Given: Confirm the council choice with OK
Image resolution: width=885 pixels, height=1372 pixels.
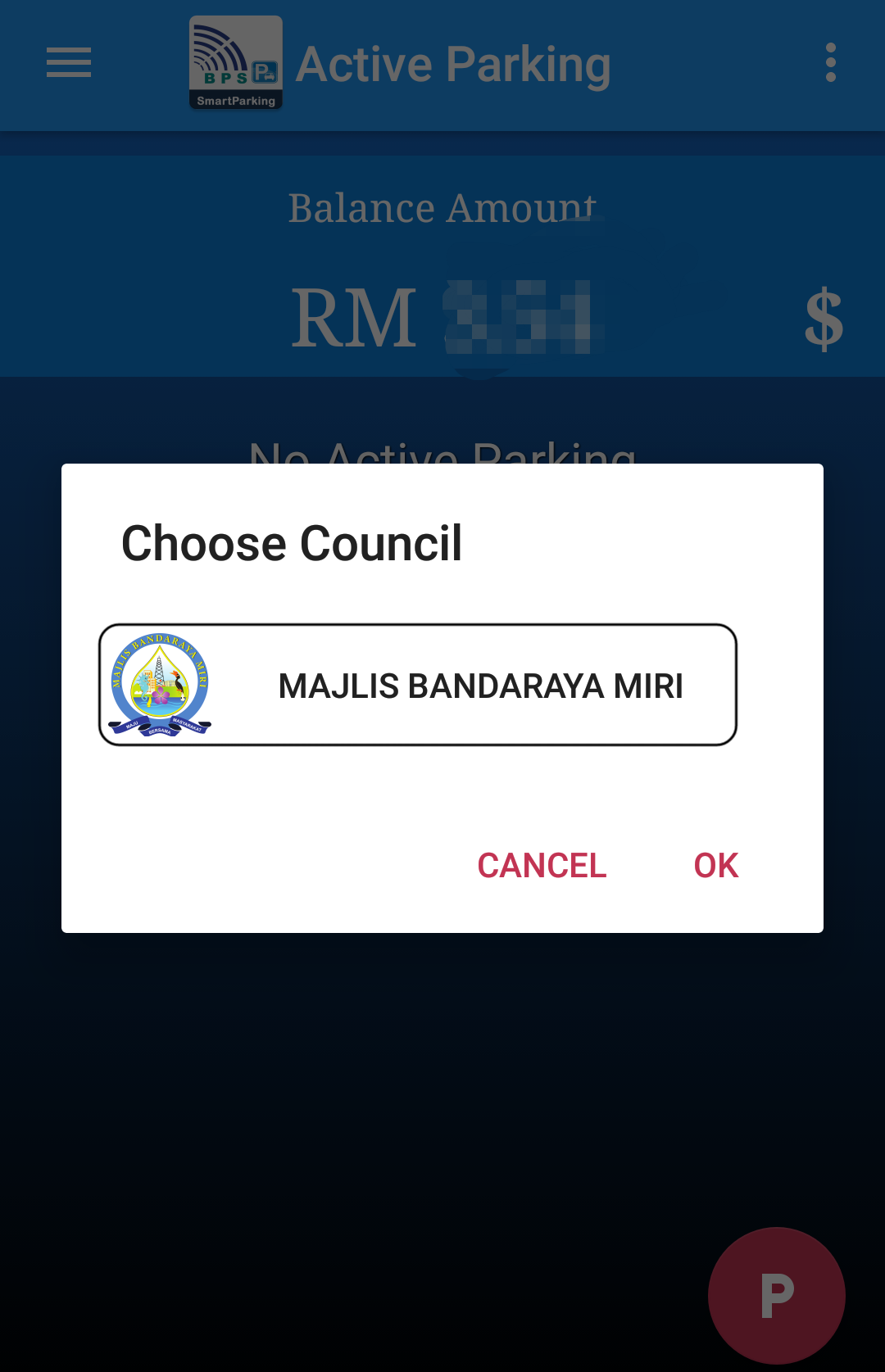Looking at the screenshot, I should click(x=715, y=866).
